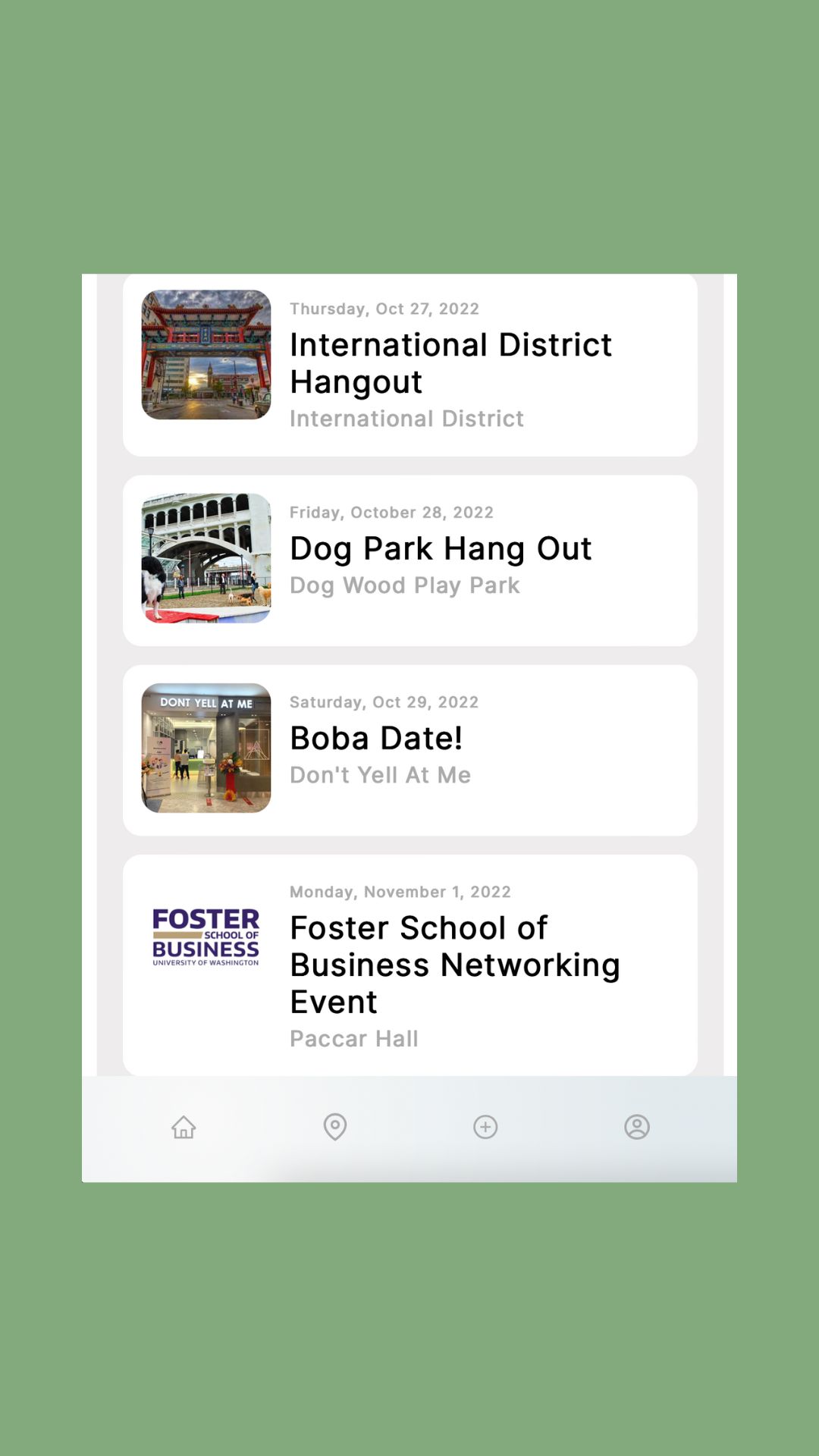This screenshot has height=1456, width=819.
Task: Select the Boba Date! event
Action: coord(376,739)
